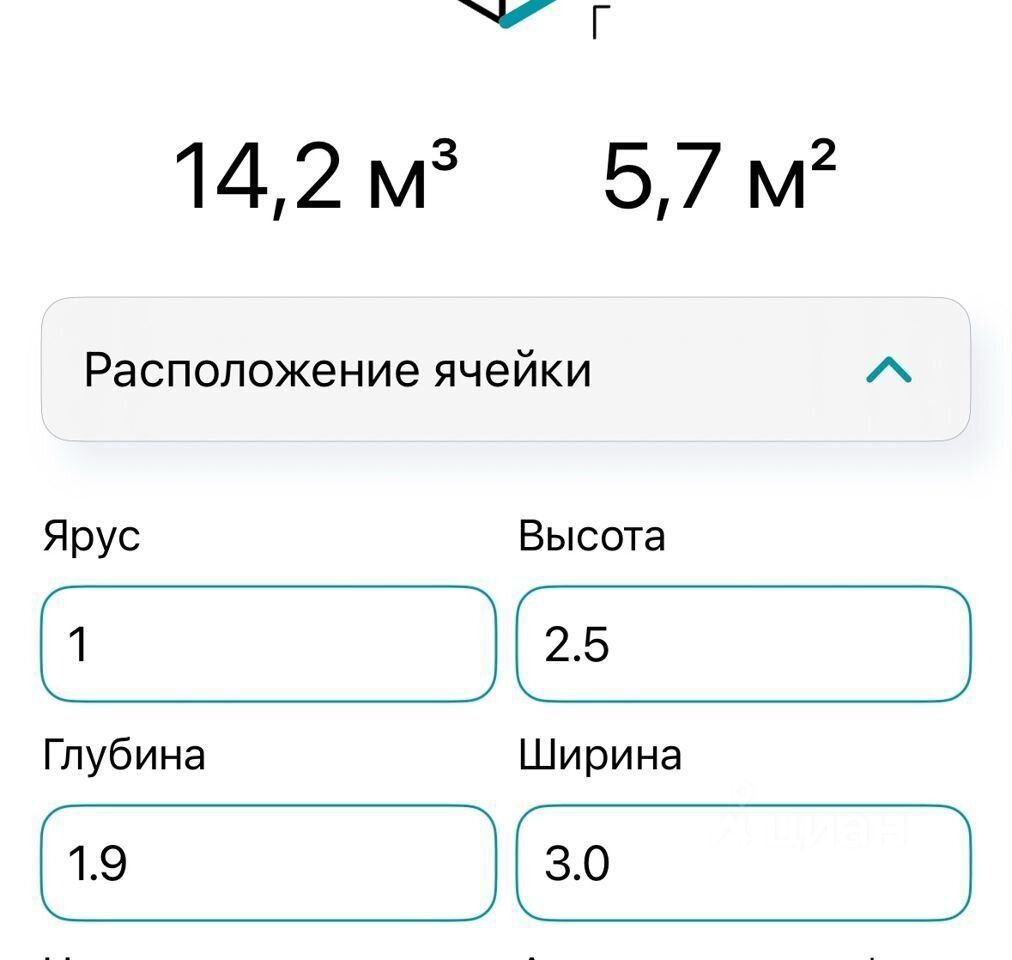The image size is (1012, 960).
Task: Edit the Глубина field value 1.9
Action: tap(268, 863)
